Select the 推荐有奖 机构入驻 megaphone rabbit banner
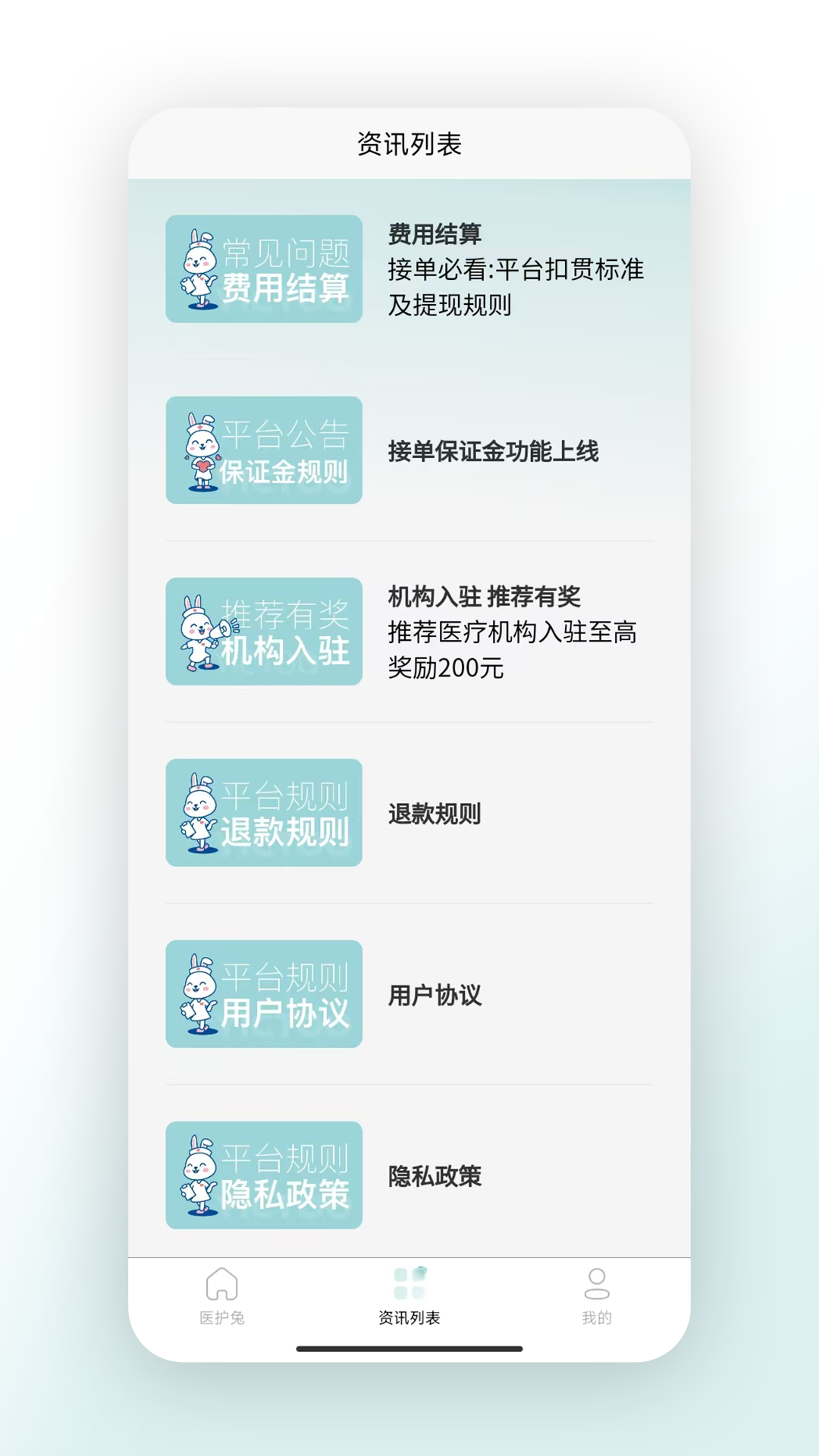 pos(264,633)
